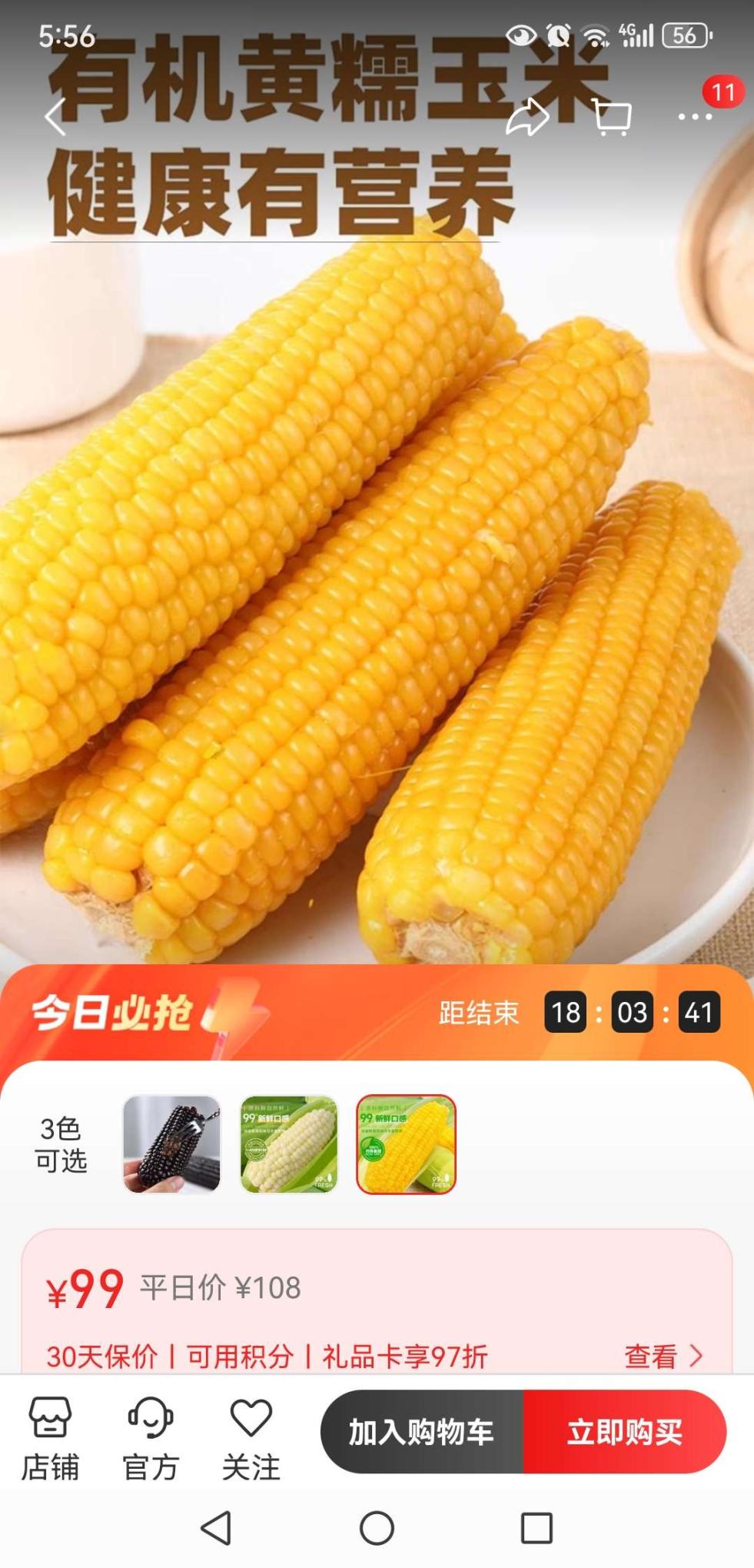
Task: Share this corn product
Action: tap(527, 118)
